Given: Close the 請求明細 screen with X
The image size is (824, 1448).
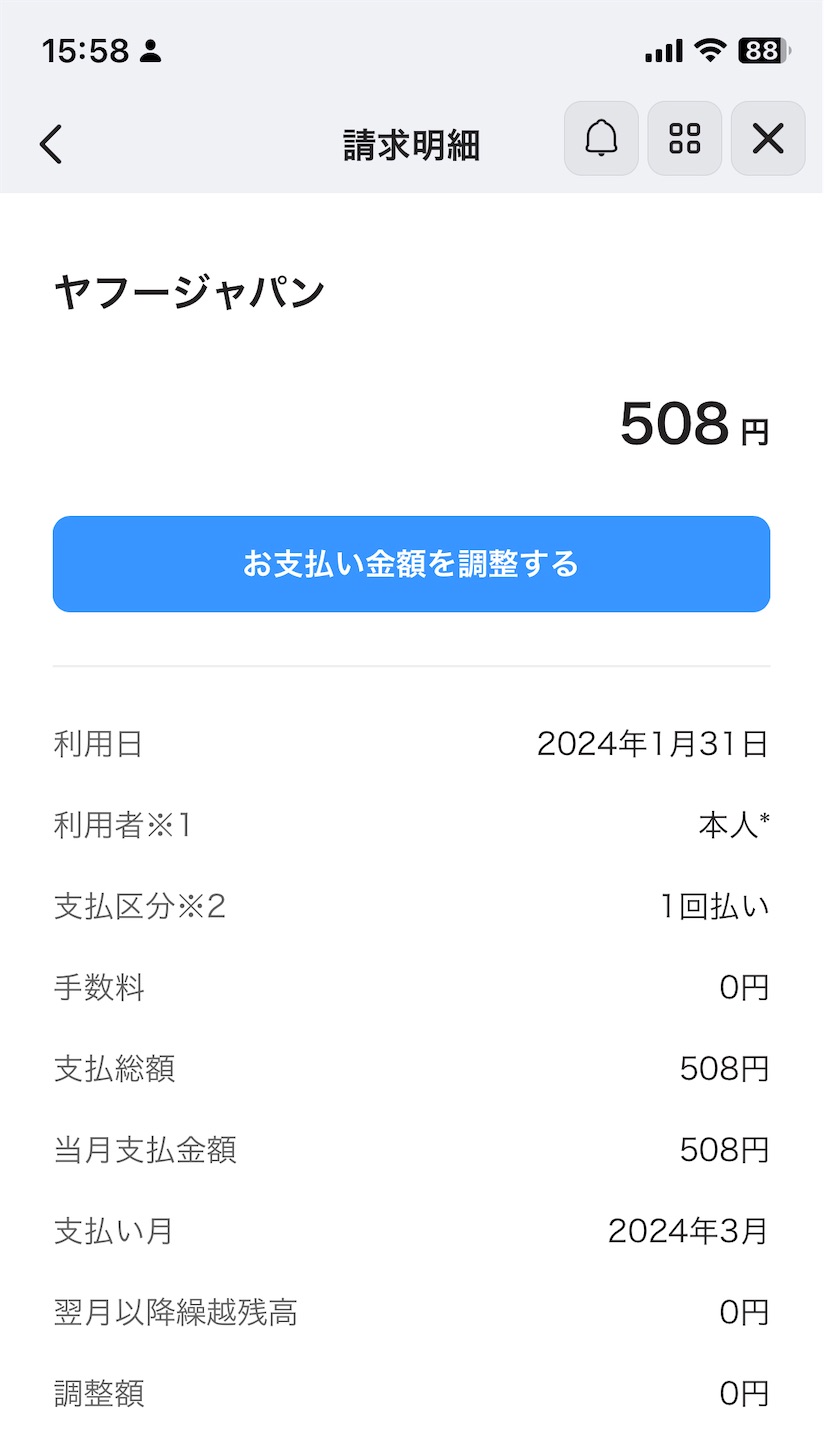Looking at the screenshot, I should pyautogui.click(x=768, y=139).
